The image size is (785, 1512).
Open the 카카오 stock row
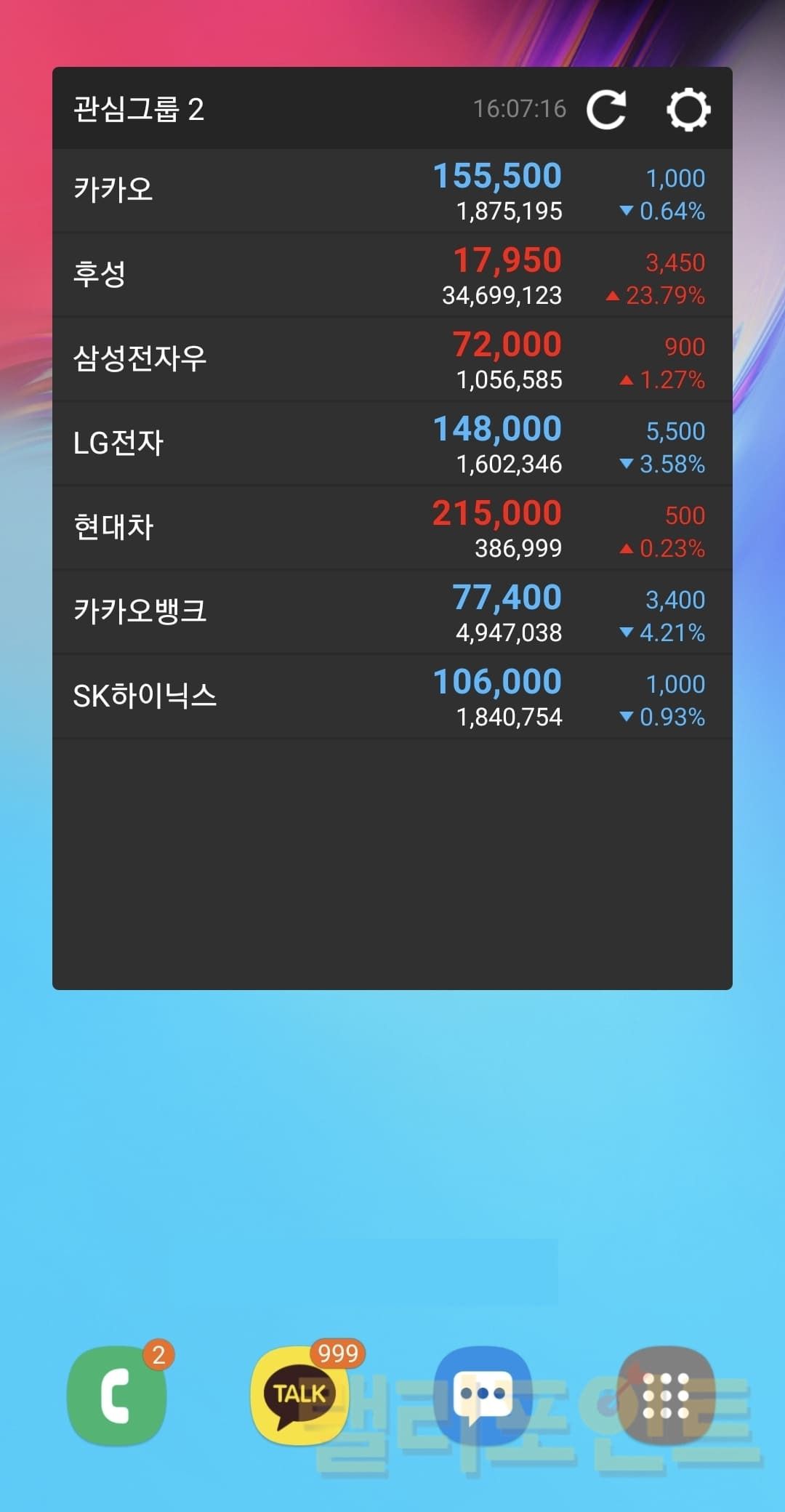392,191
